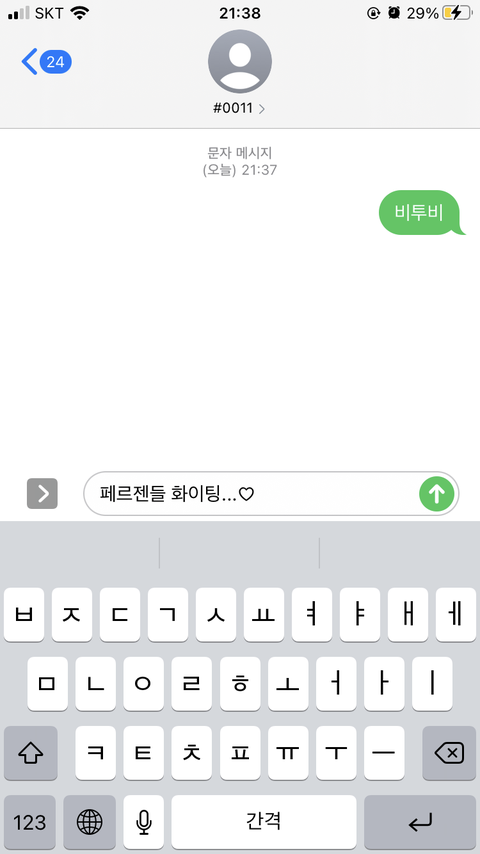480x854 pixels.
Task: Tap the return key on the keyboard
Action: coord(420,822)
